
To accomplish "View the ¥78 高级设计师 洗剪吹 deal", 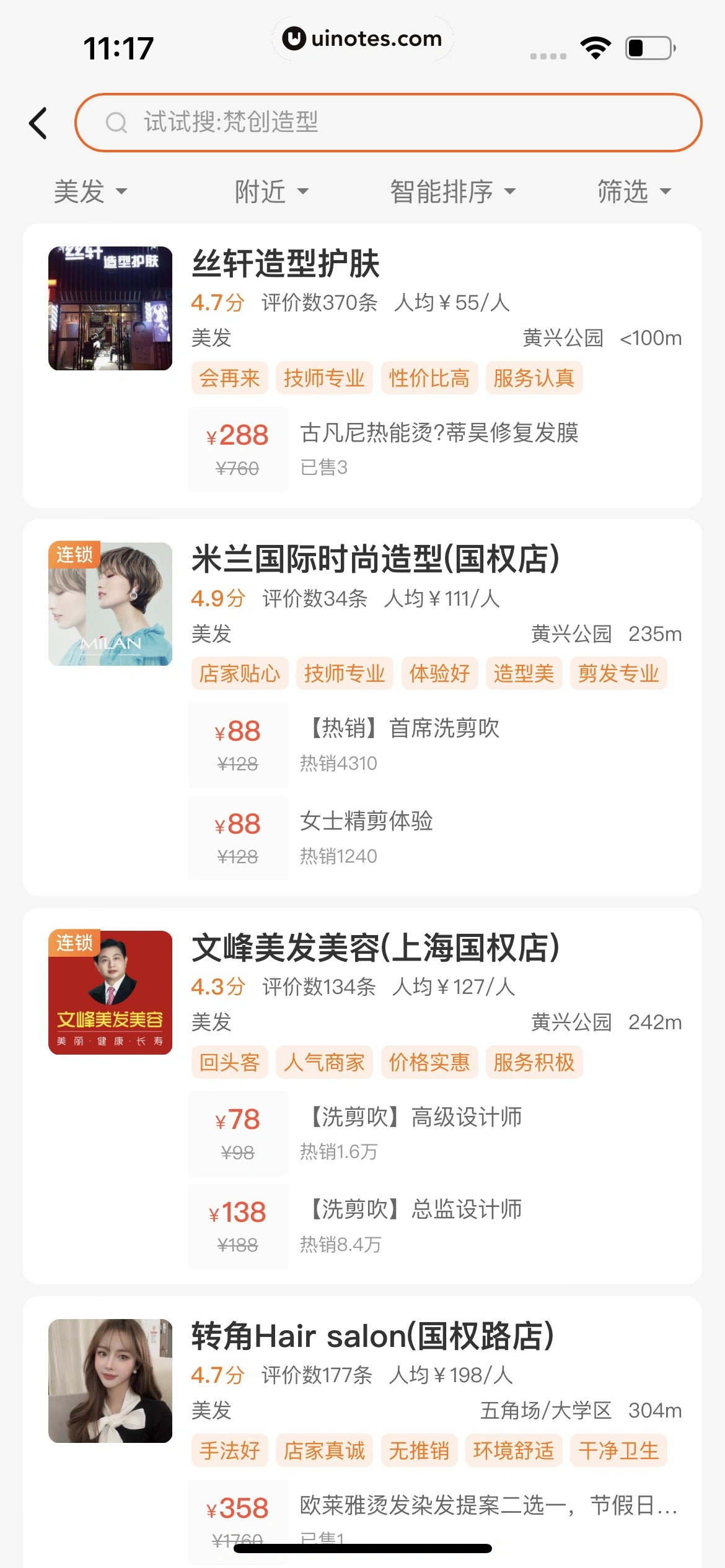I will point(434,1133).
